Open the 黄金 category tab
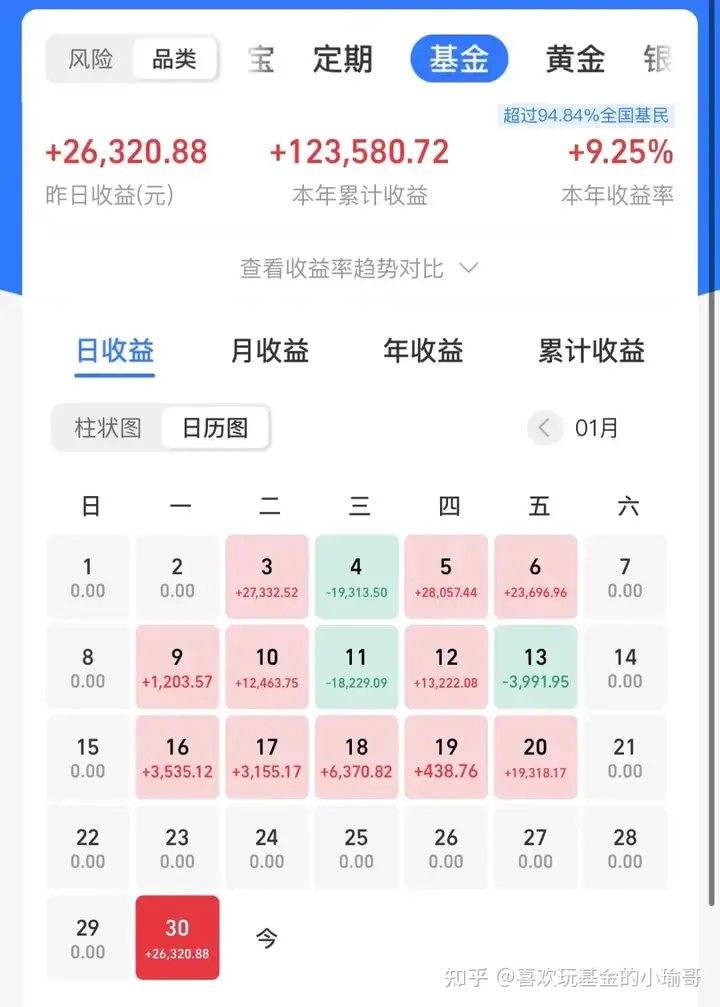This screenshot has height=1007, width=720. coord(575,59)
